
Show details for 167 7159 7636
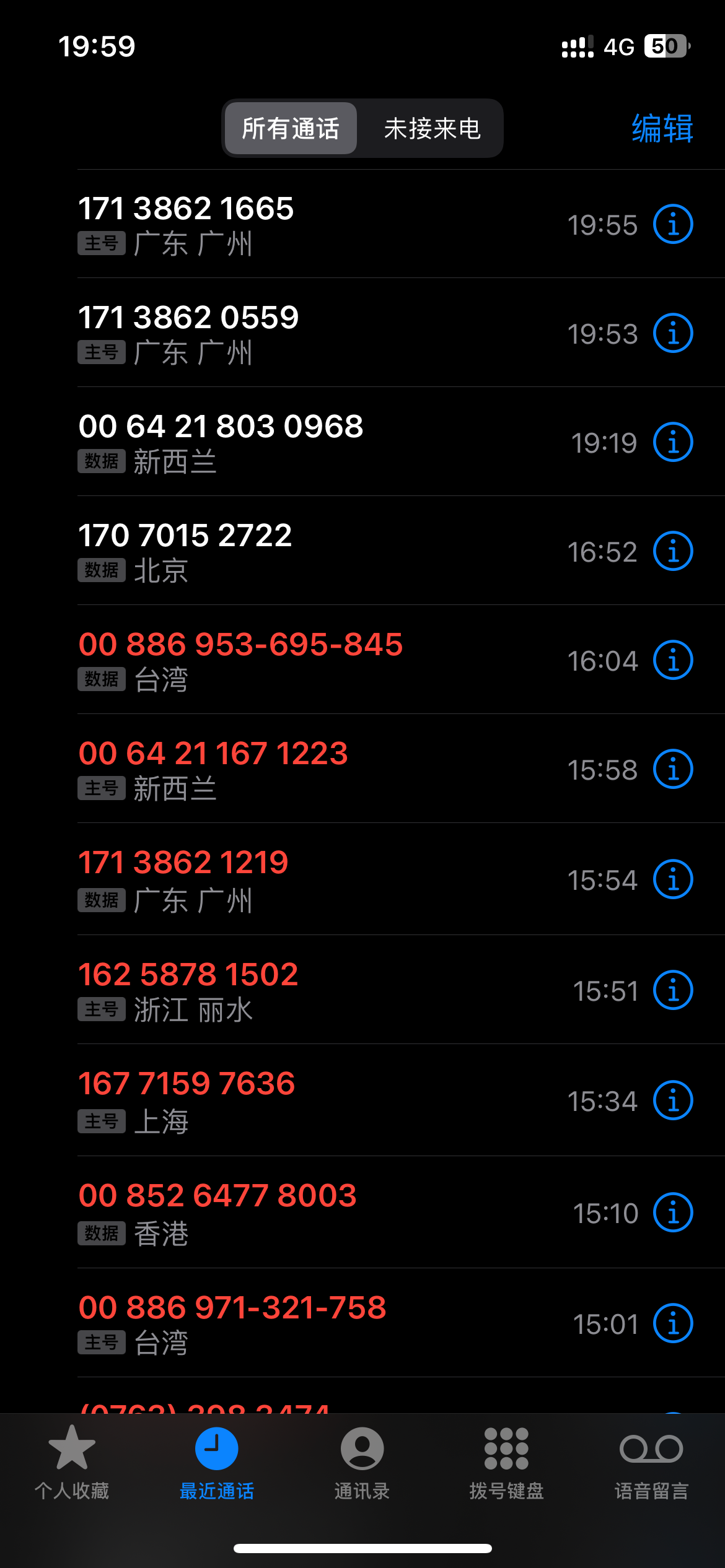coord(673,1100)
